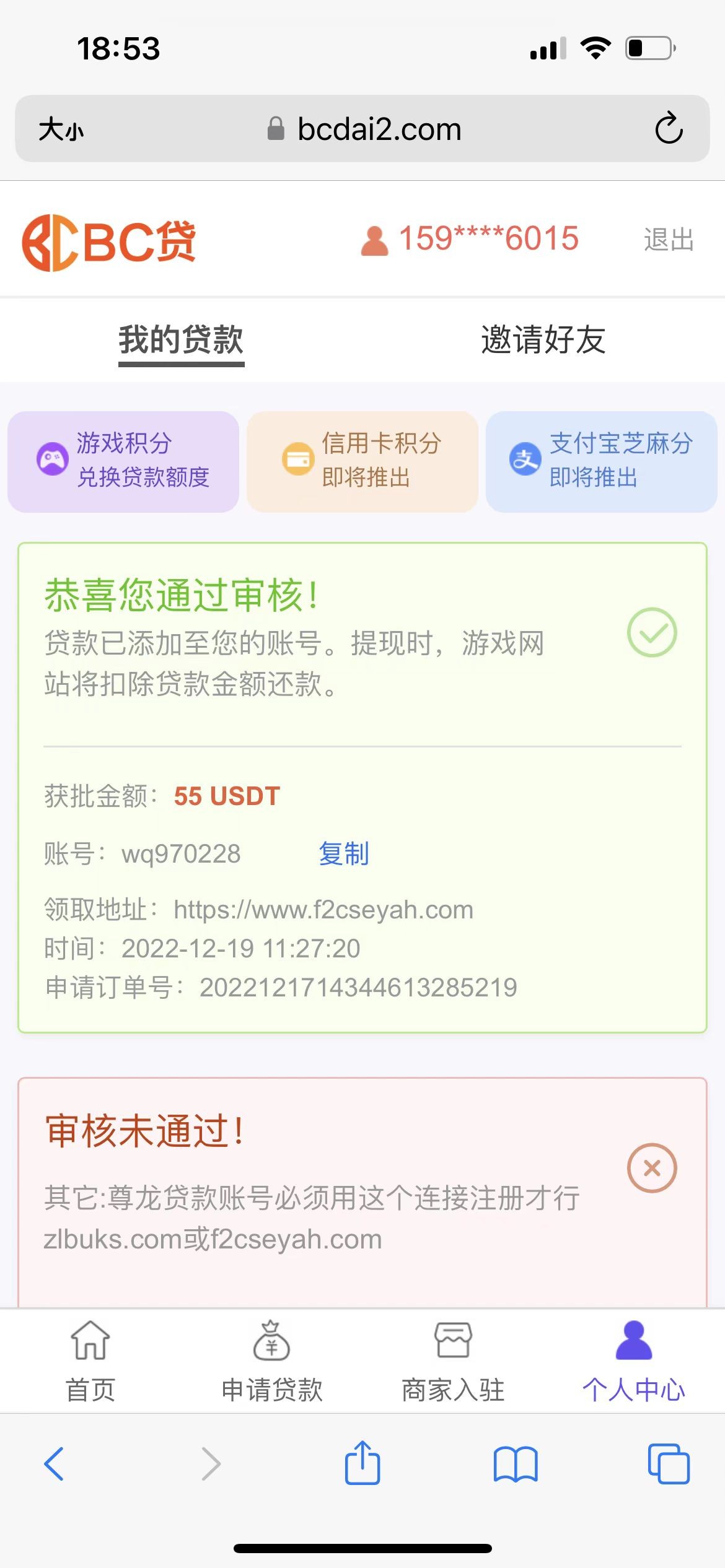This screenshot has width=725, height=1568.
Task: Copy account wq970228 with 复制
Action: pyautogui.click(x=344, y=854)
